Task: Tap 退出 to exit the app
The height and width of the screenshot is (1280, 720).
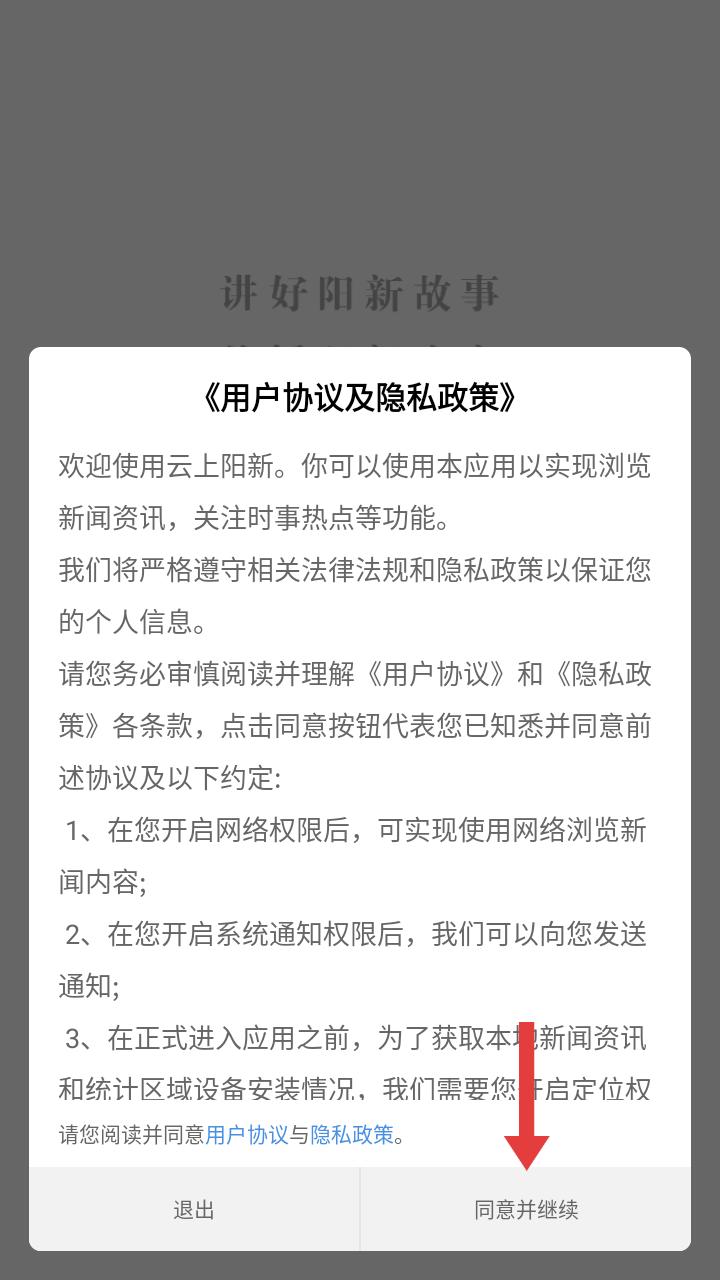Action: point(194,1209)
